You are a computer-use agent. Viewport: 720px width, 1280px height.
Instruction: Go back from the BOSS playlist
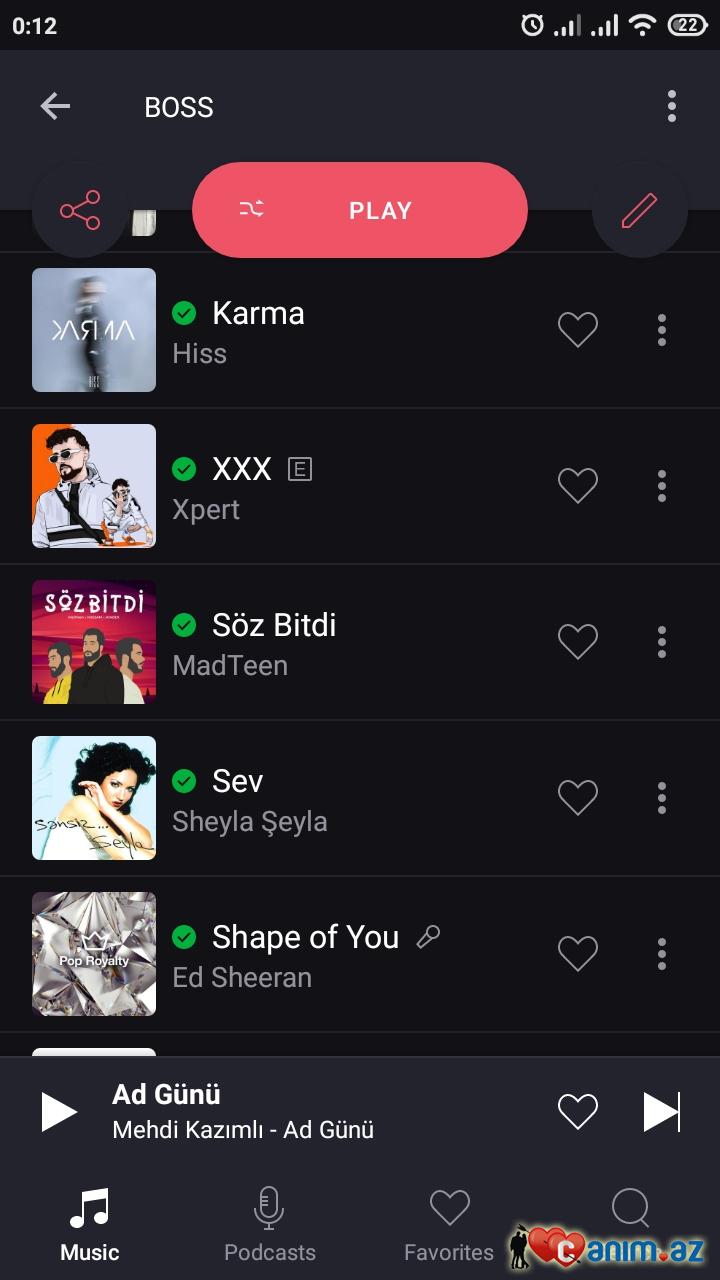click(x=55, y=106)
